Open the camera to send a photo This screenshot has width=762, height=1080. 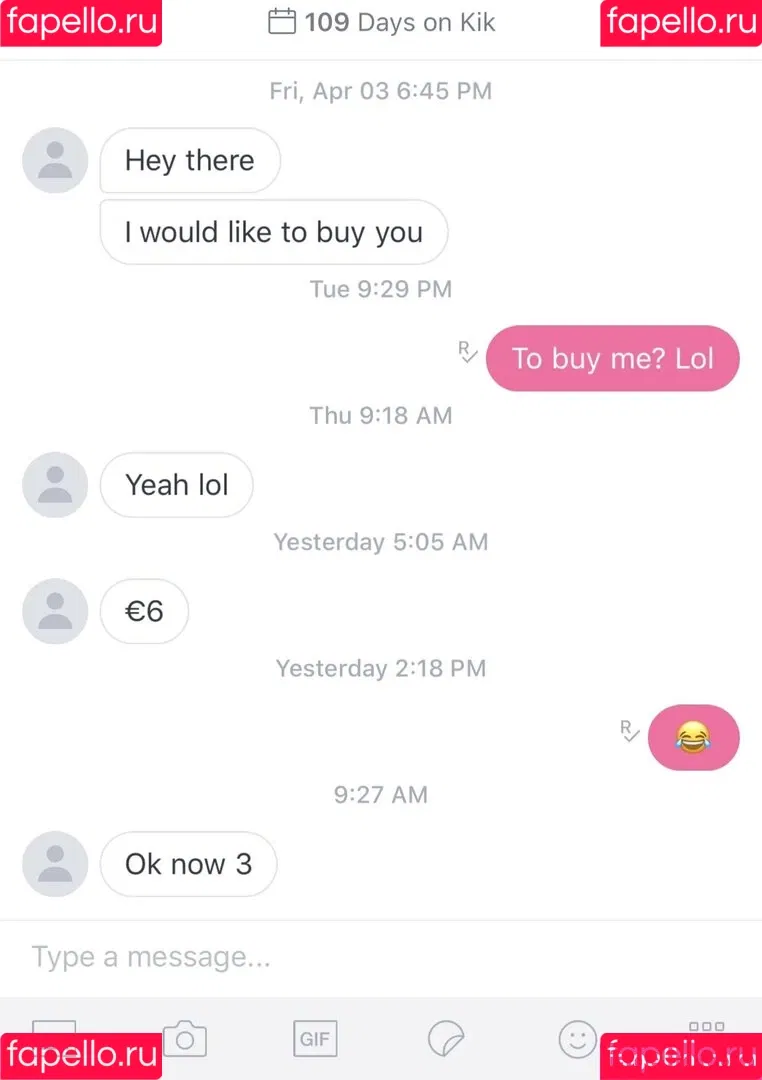pos(185,1038)
